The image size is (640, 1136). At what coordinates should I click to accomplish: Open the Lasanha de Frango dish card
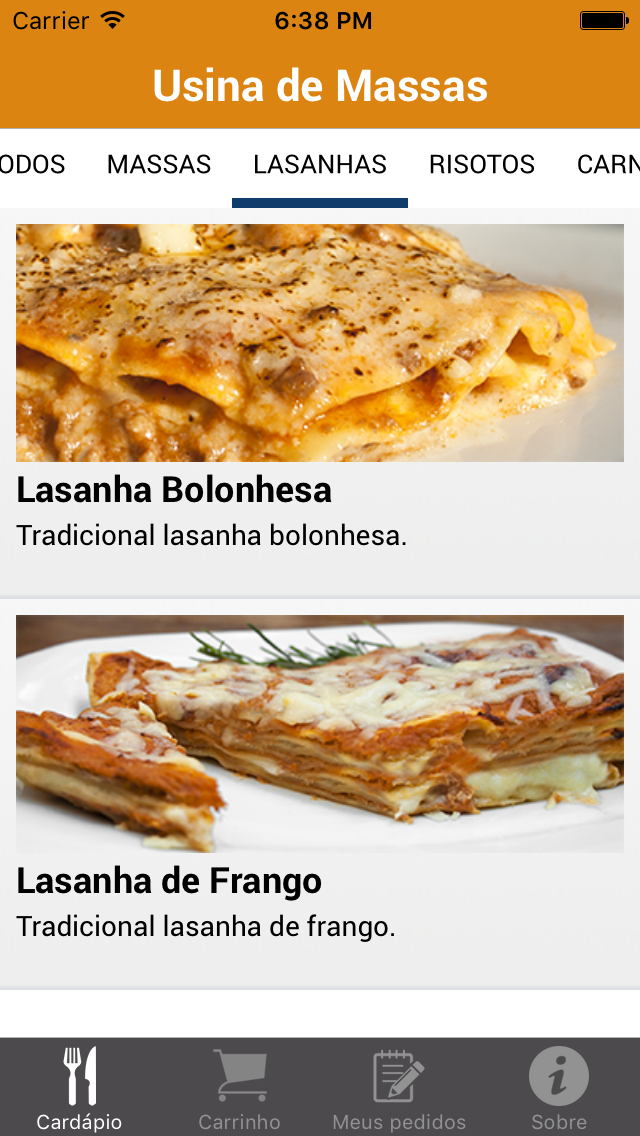320,792
